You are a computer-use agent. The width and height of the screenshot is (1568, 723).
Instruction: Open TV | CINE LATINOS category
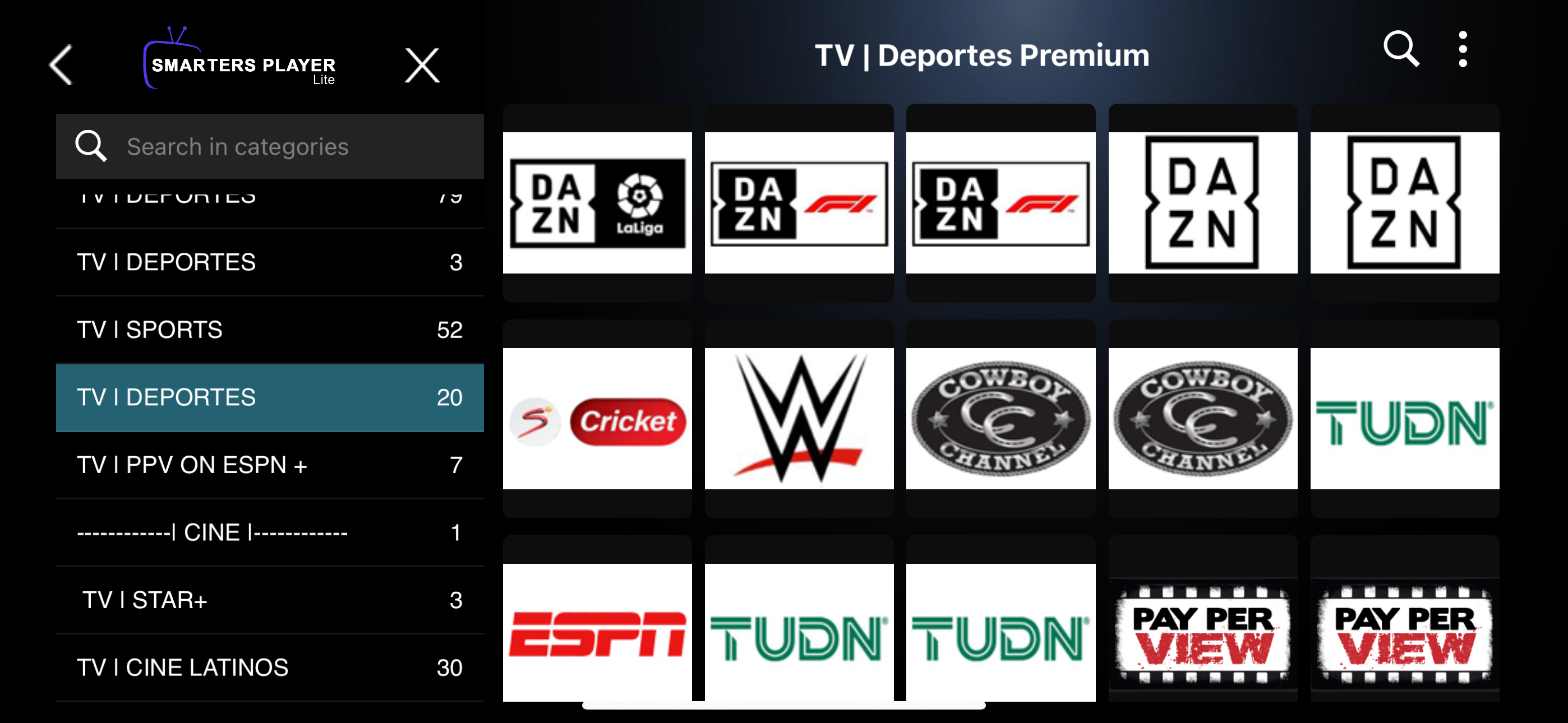[270, 668]
